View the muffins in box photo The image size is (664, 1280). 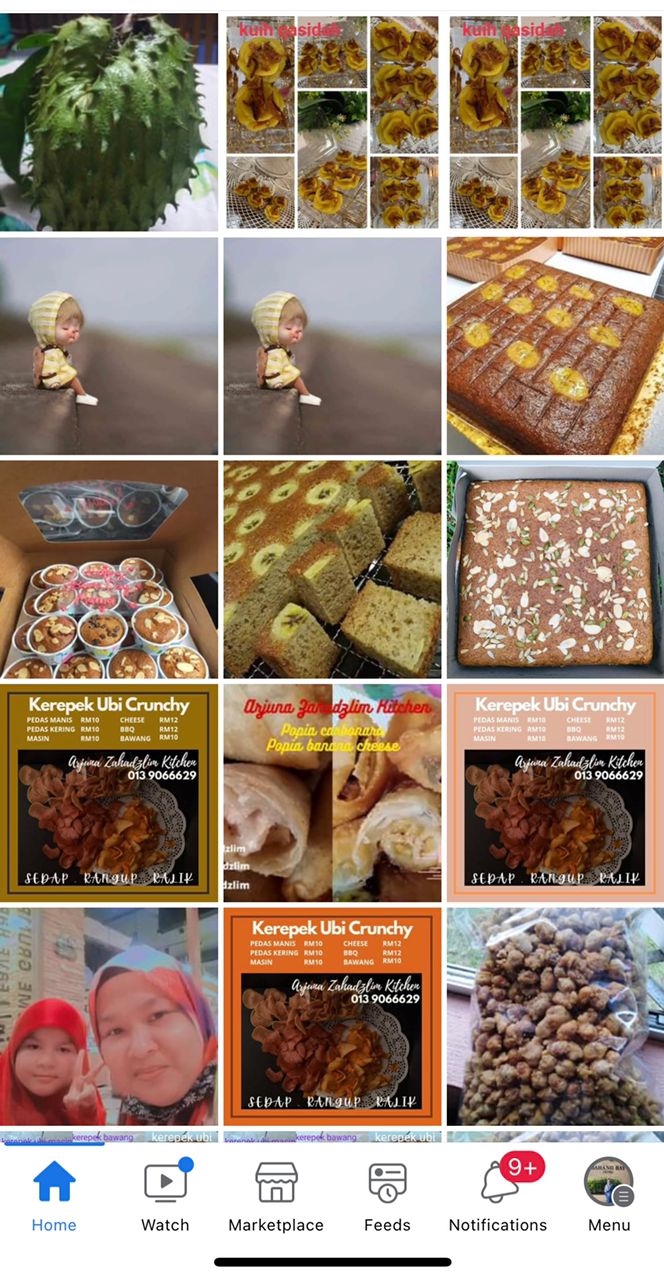pos(109,569)
